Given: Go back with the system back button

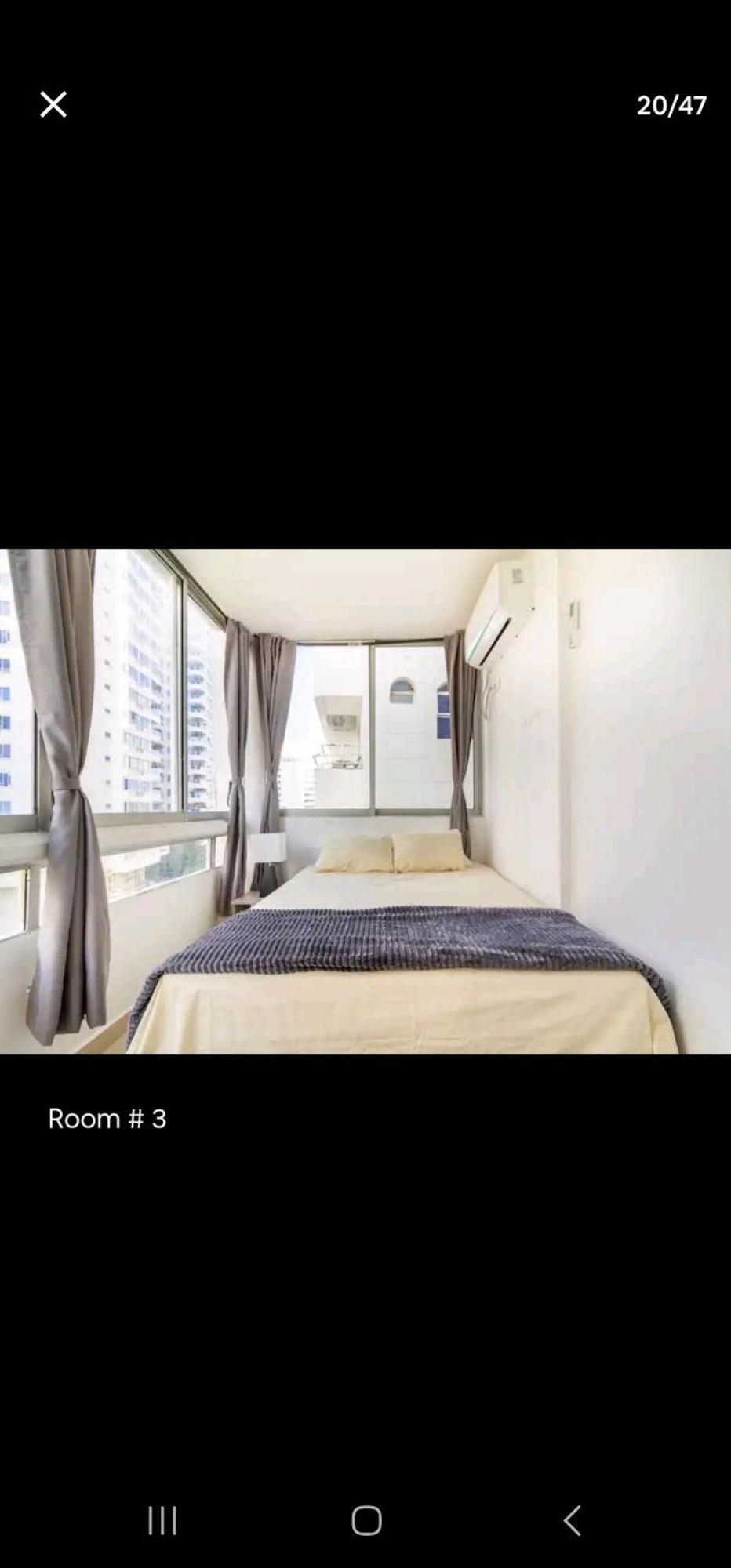Looking at the screenshot, I should click(x=572, y=1520).
